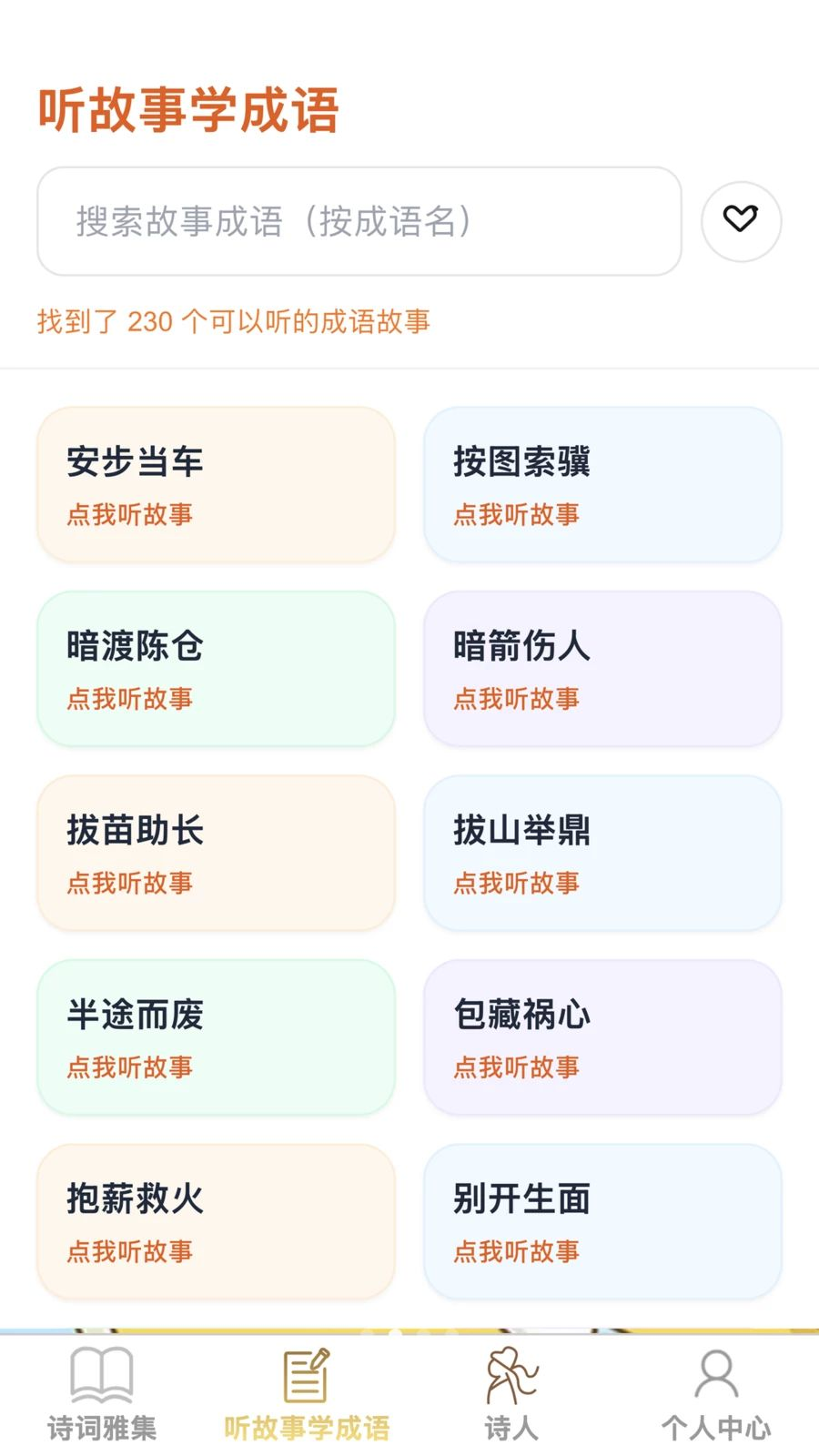Image resolution: width=819 pixels, height=1456 pixels.
Task: Open the 包藏祸心 story card
Action: [602, 1037]
